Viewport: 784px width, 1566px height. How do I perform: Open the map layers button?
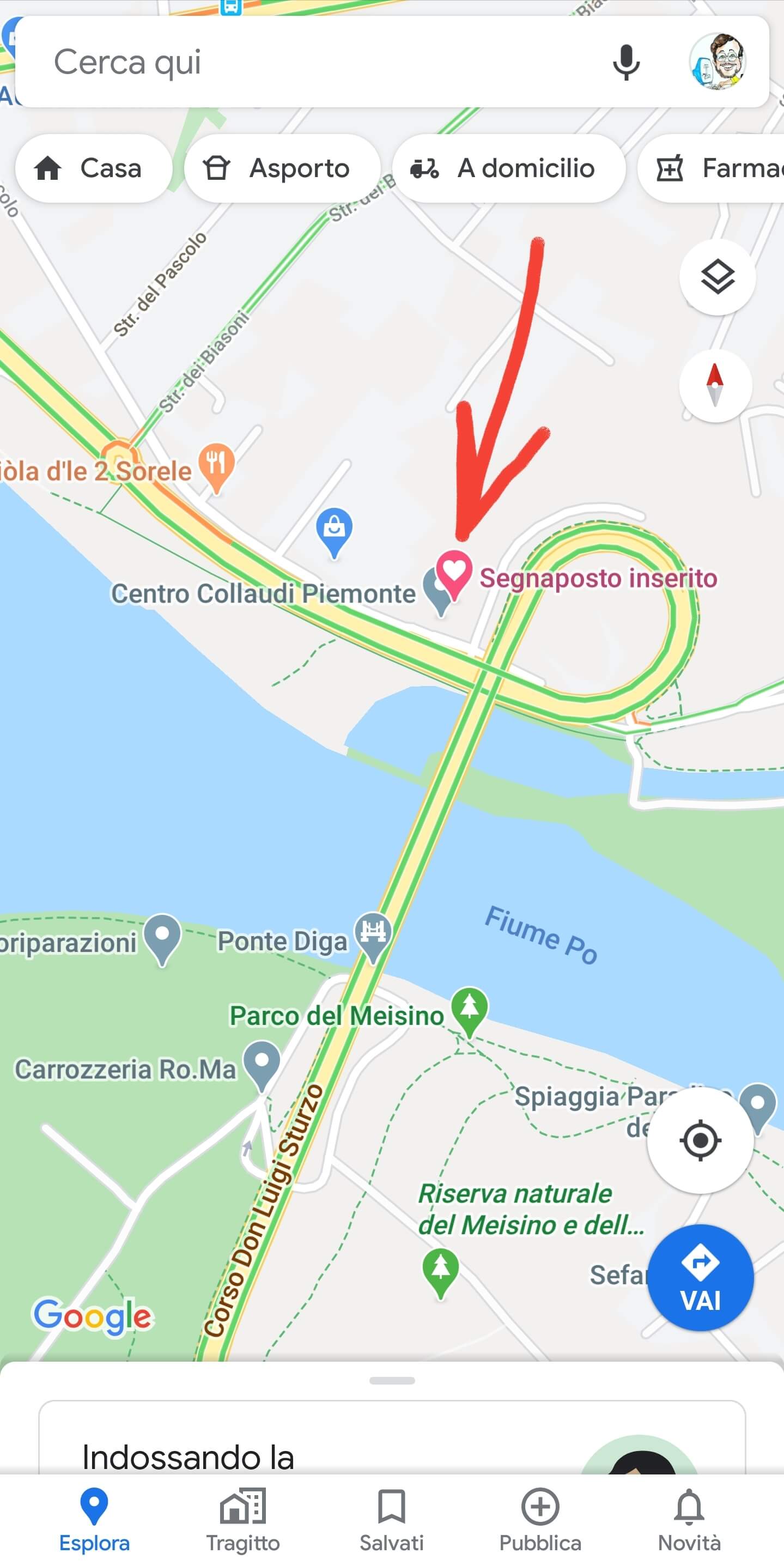tap(717, 278)
